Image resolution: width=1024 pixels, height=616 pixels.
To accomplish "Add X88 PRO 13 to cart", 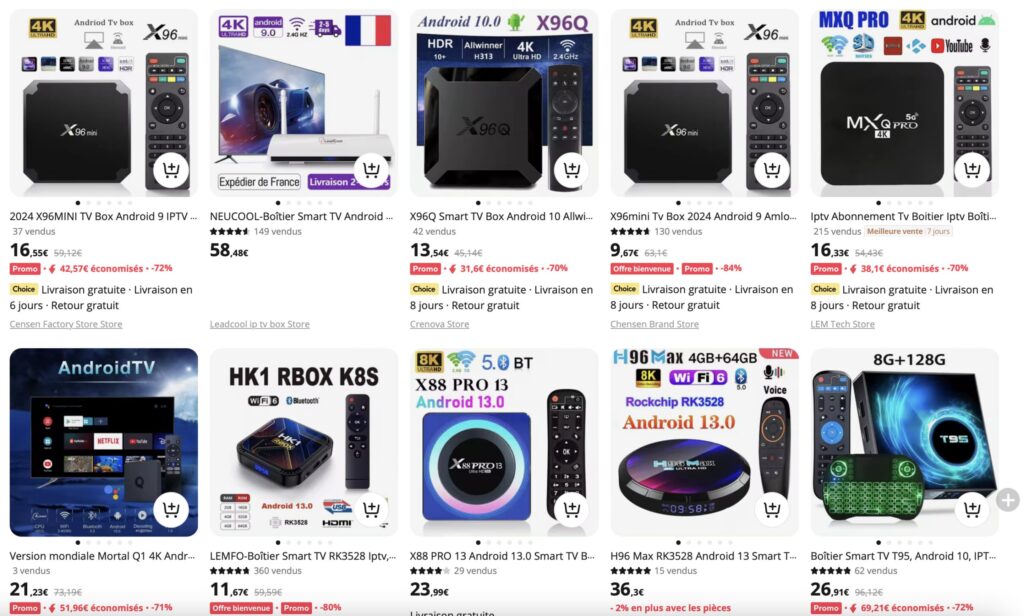I will click(x=572, y=510).
